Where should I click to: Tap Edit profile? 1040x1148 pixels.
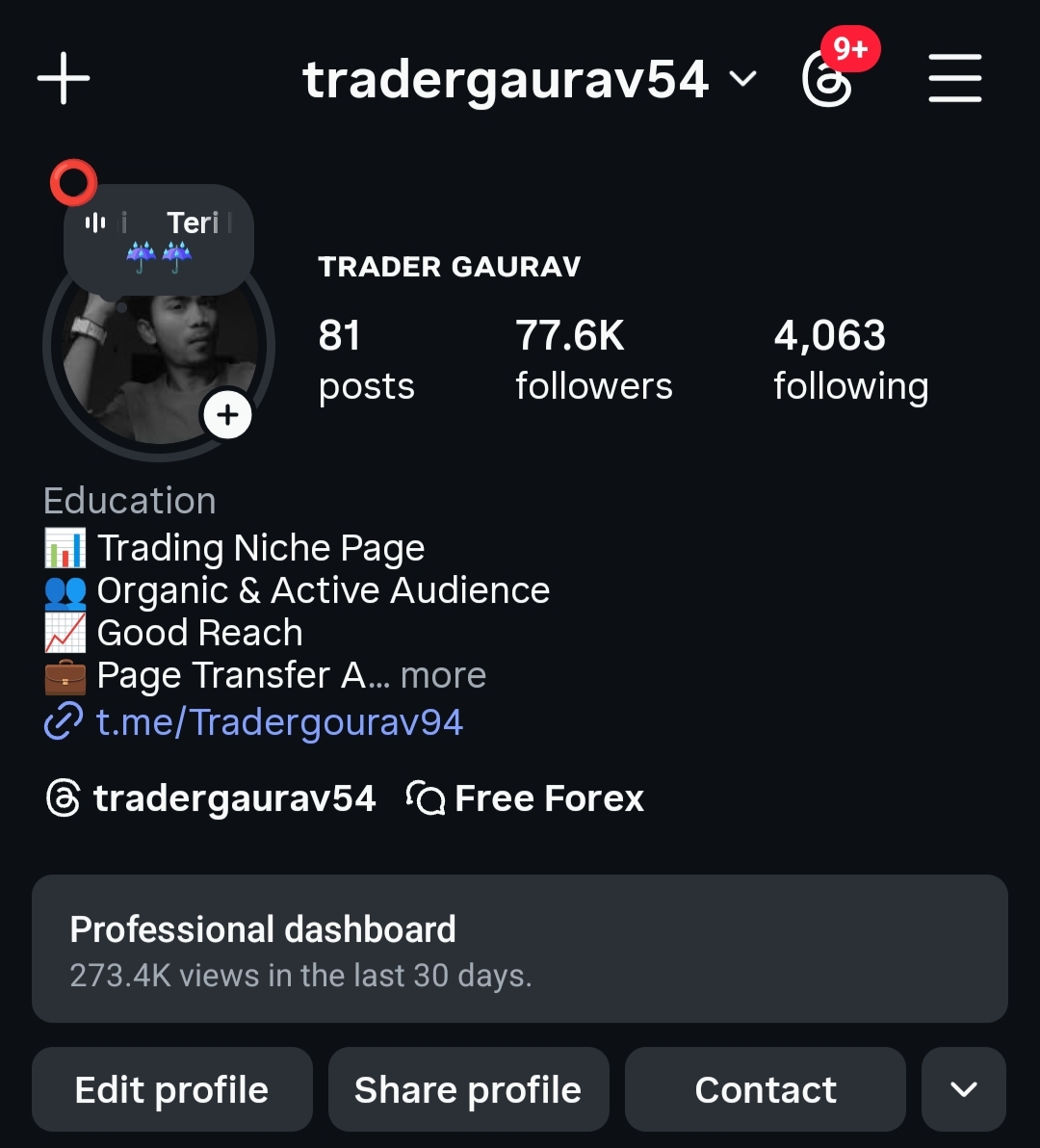(171, 1089)
